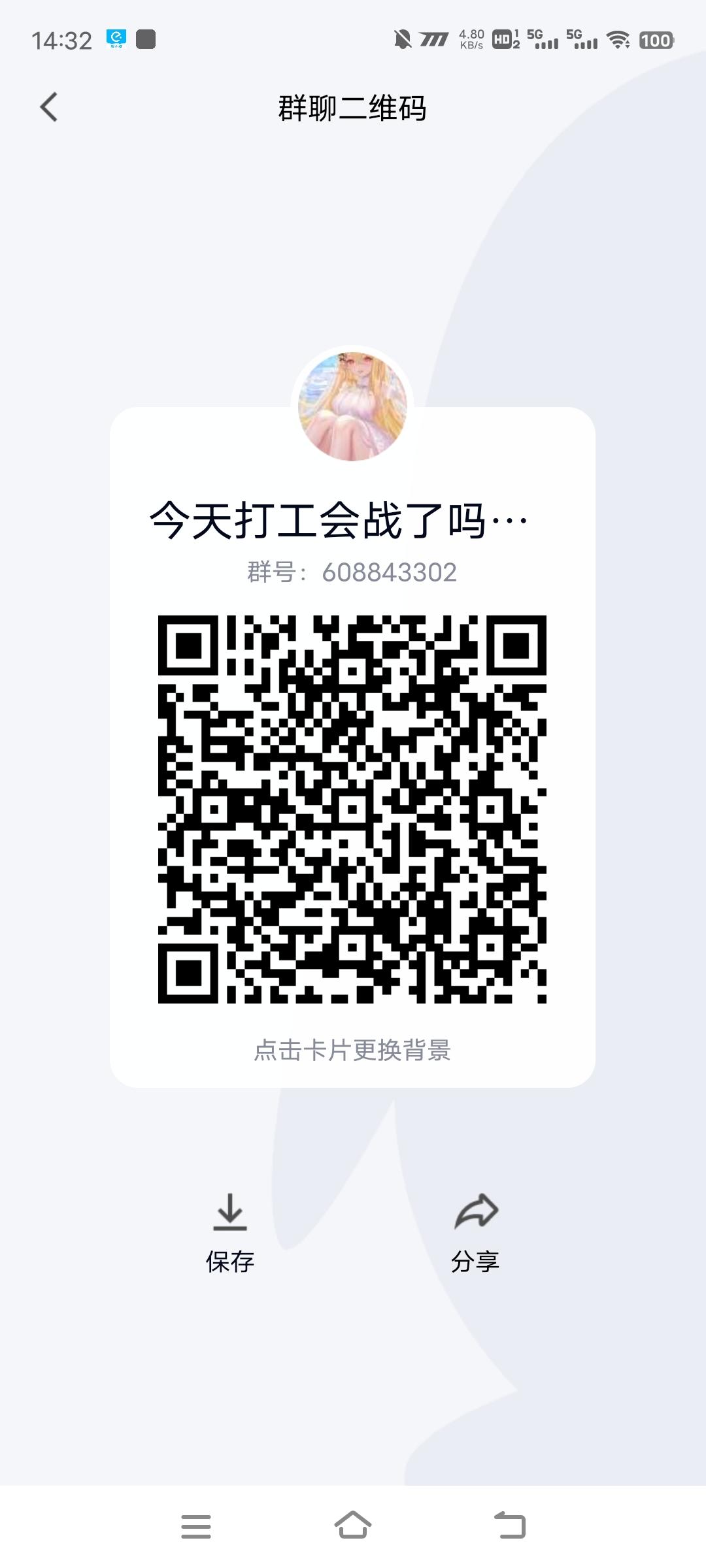The height and width of the screenshot is (1568, 706).
Task: Tap the blue app icon next to the clock
Action: tap(116, 39)
